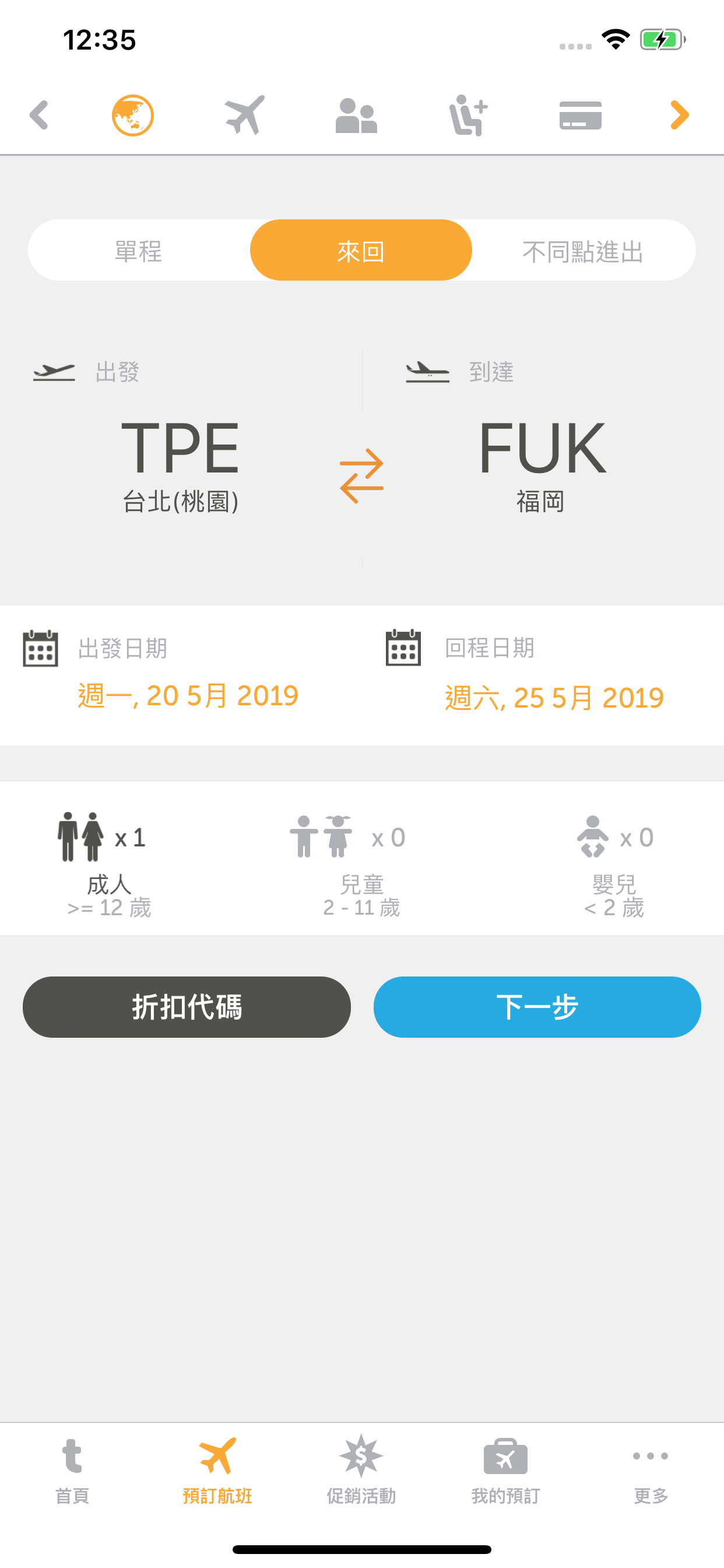The width and height of the screenshot is (724, 1568).
Task: Open the 促銷活動 promotions tab
Action: point(361,1470)
